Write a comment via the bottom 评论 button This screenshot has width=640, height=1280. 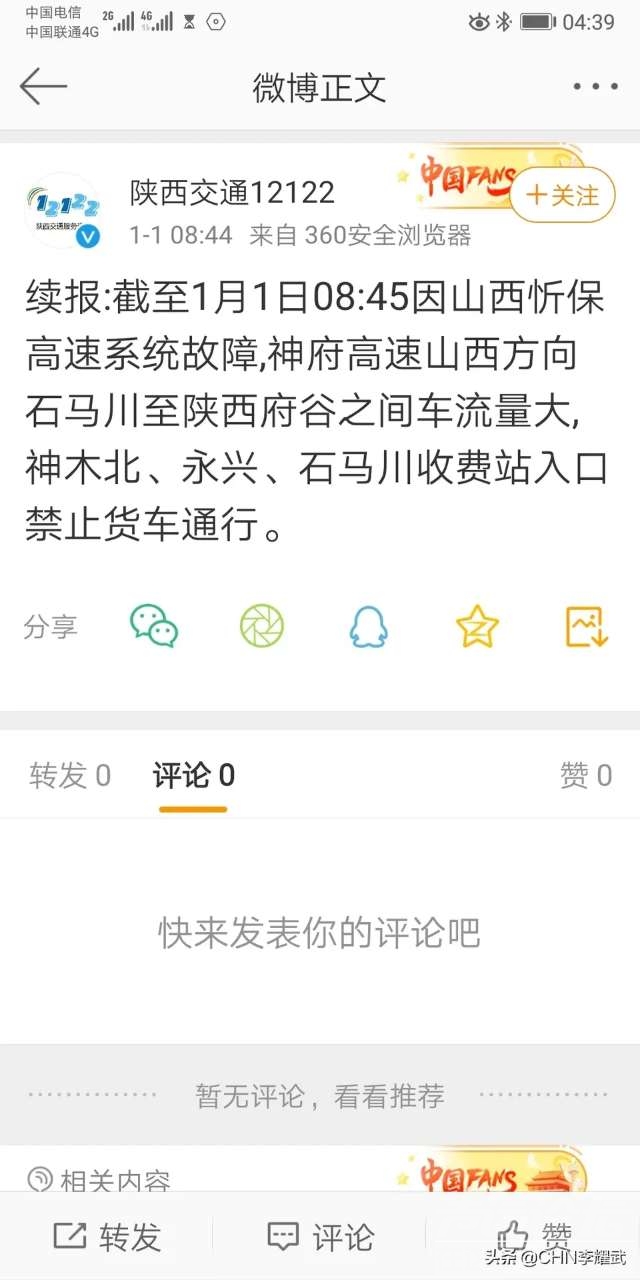coord(320,1237)
